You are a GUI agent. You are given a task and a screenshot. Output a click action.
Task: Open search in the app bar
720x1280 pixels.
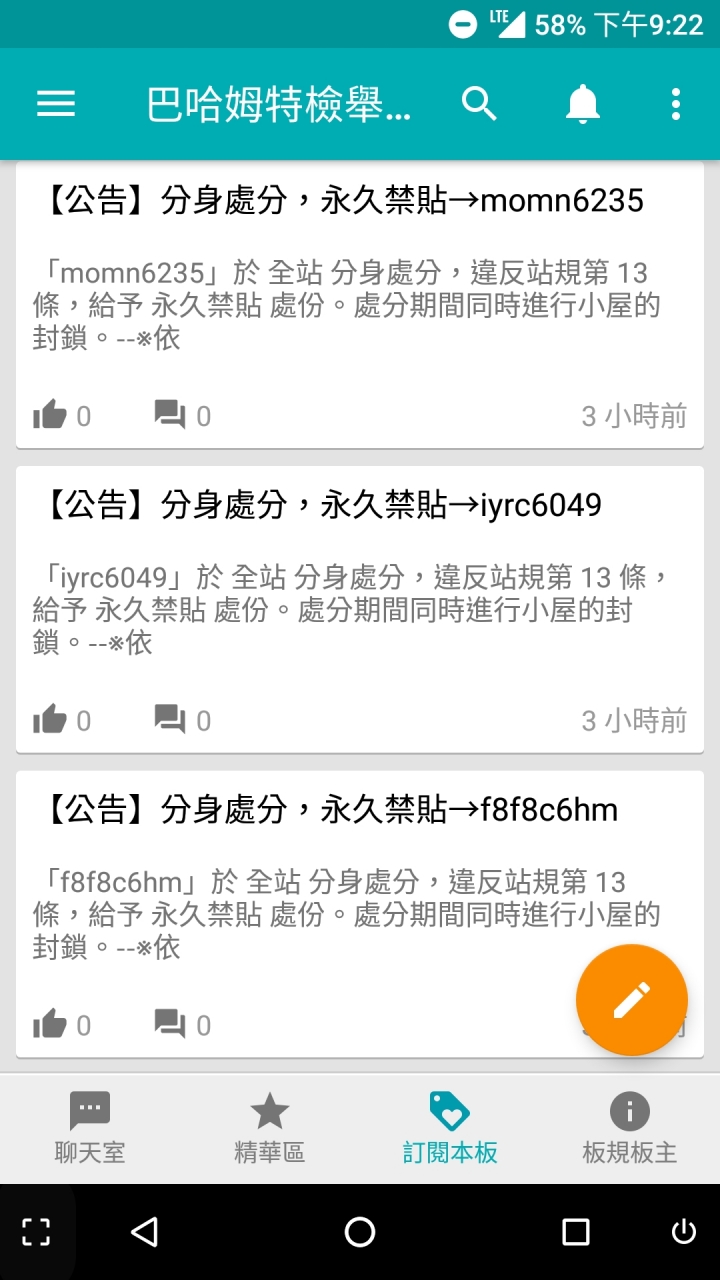tap(479, 104)
